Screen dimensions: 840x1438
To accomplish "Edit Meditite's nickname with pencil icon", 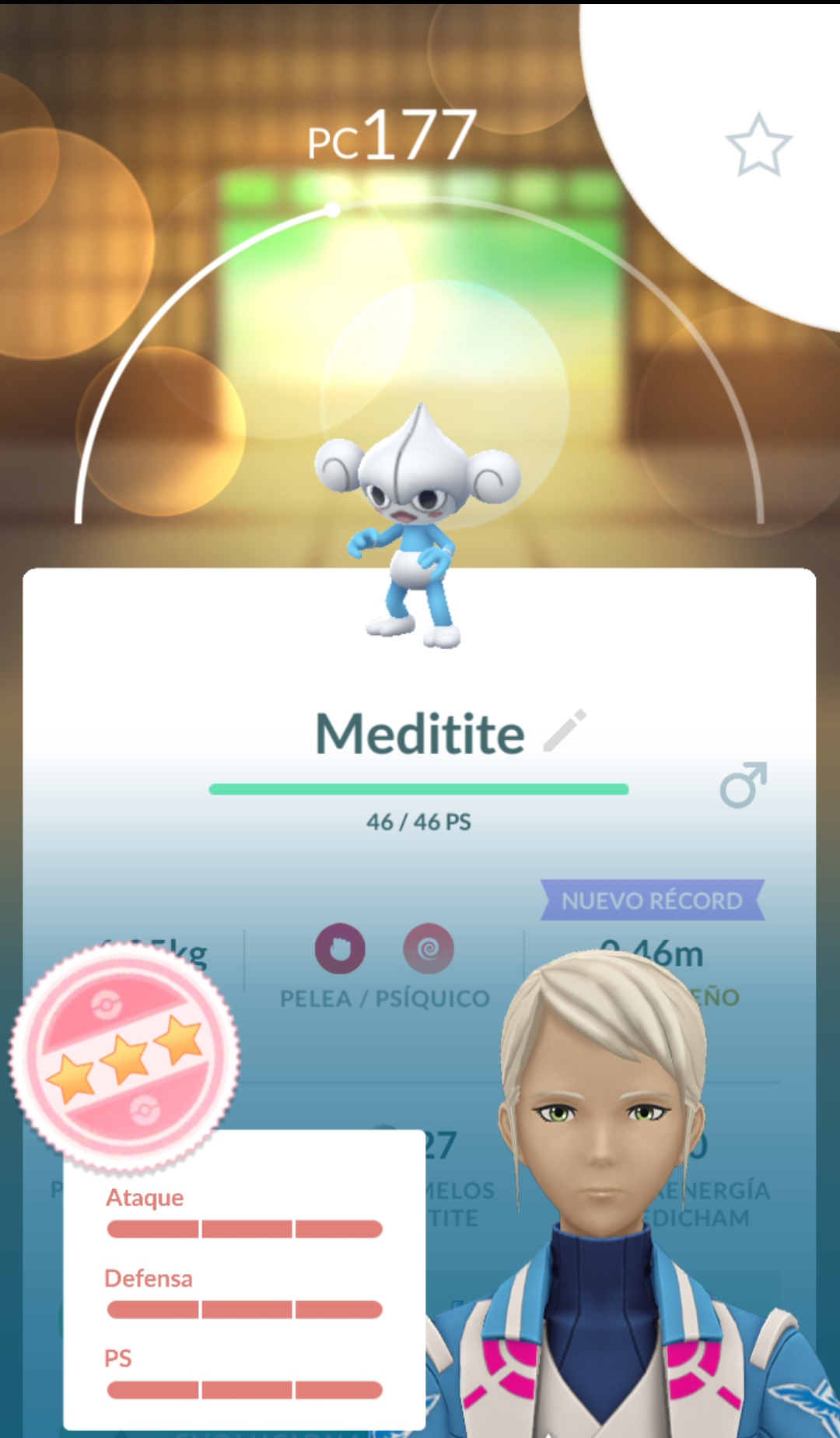I will (564, 731).
